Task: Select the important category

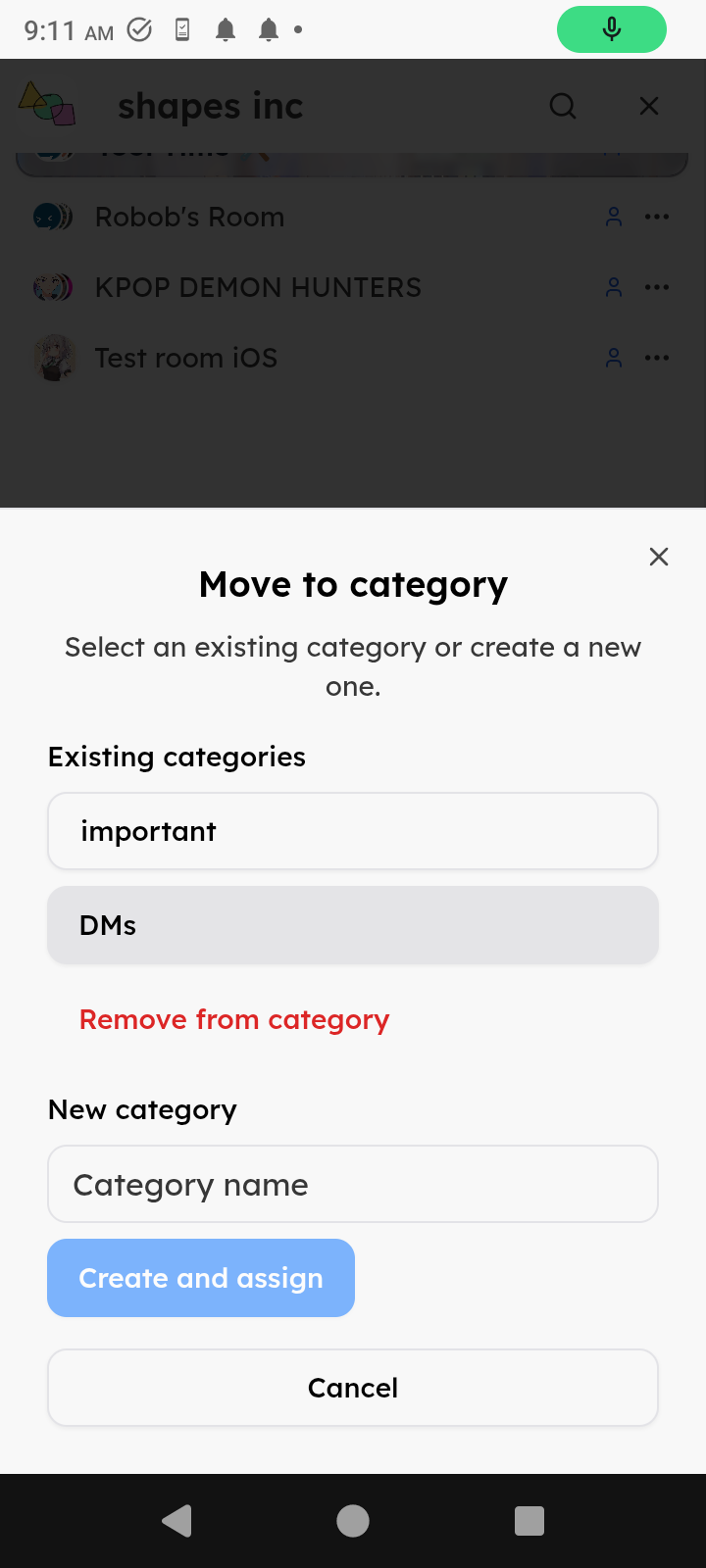Action: pyautogui.click(x=353, y=831)
